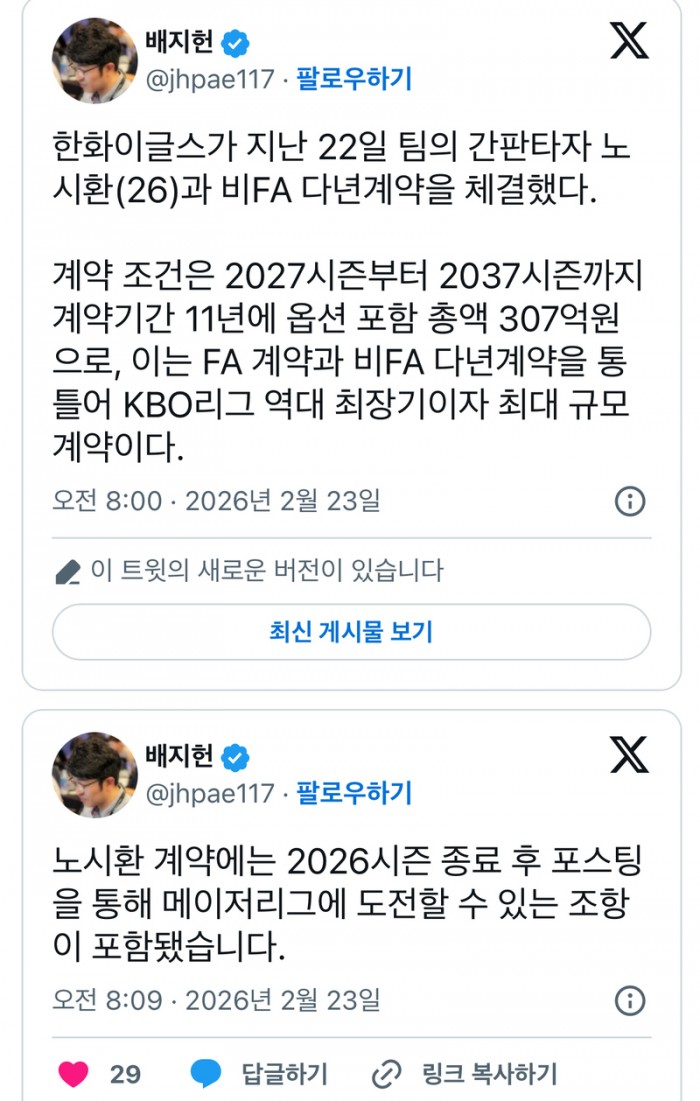
Task: Tap the 최신 게시물 보기 button
Action: coord(351,632)
